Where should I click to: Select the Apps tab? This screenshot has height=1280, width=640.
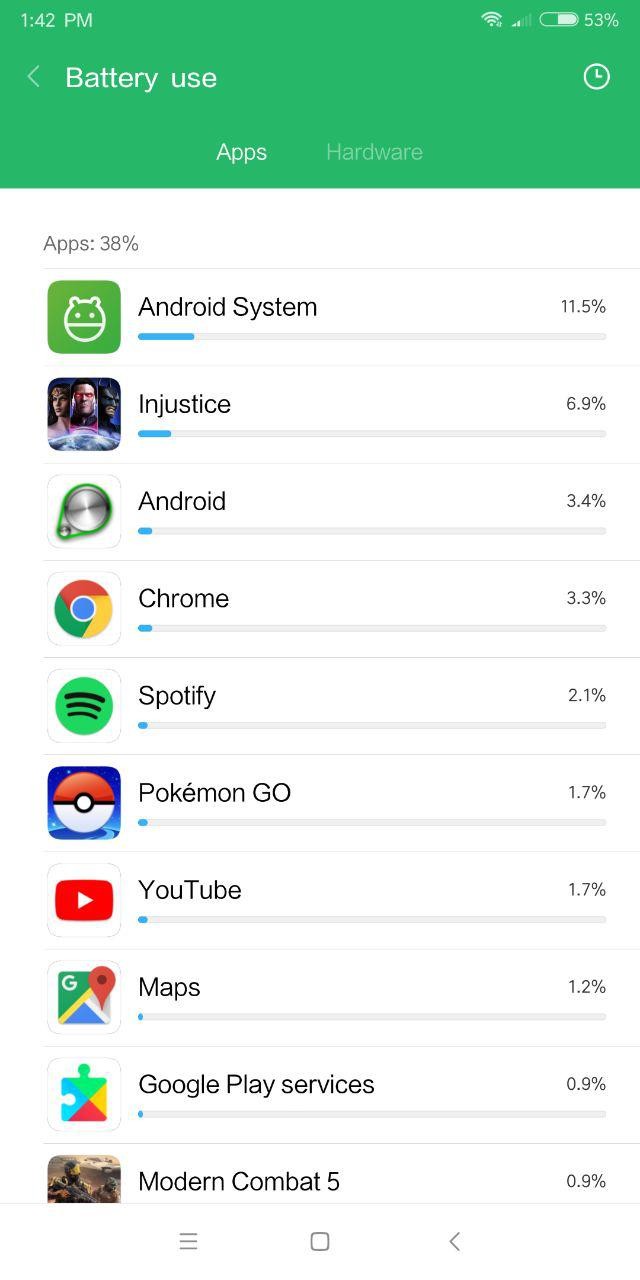point(242,152)
